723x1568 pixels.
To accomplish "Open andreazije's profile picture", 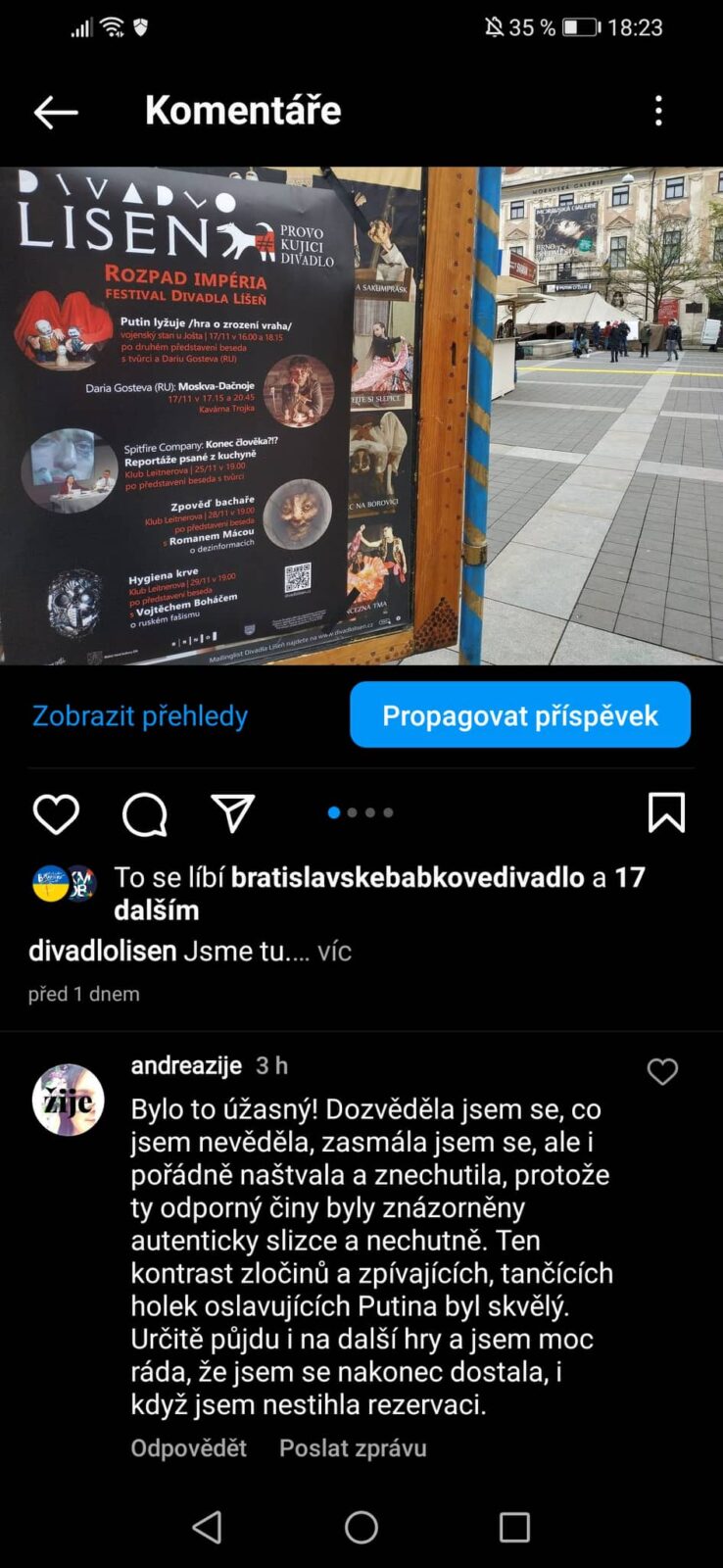I will click(x=69, y=1100).
